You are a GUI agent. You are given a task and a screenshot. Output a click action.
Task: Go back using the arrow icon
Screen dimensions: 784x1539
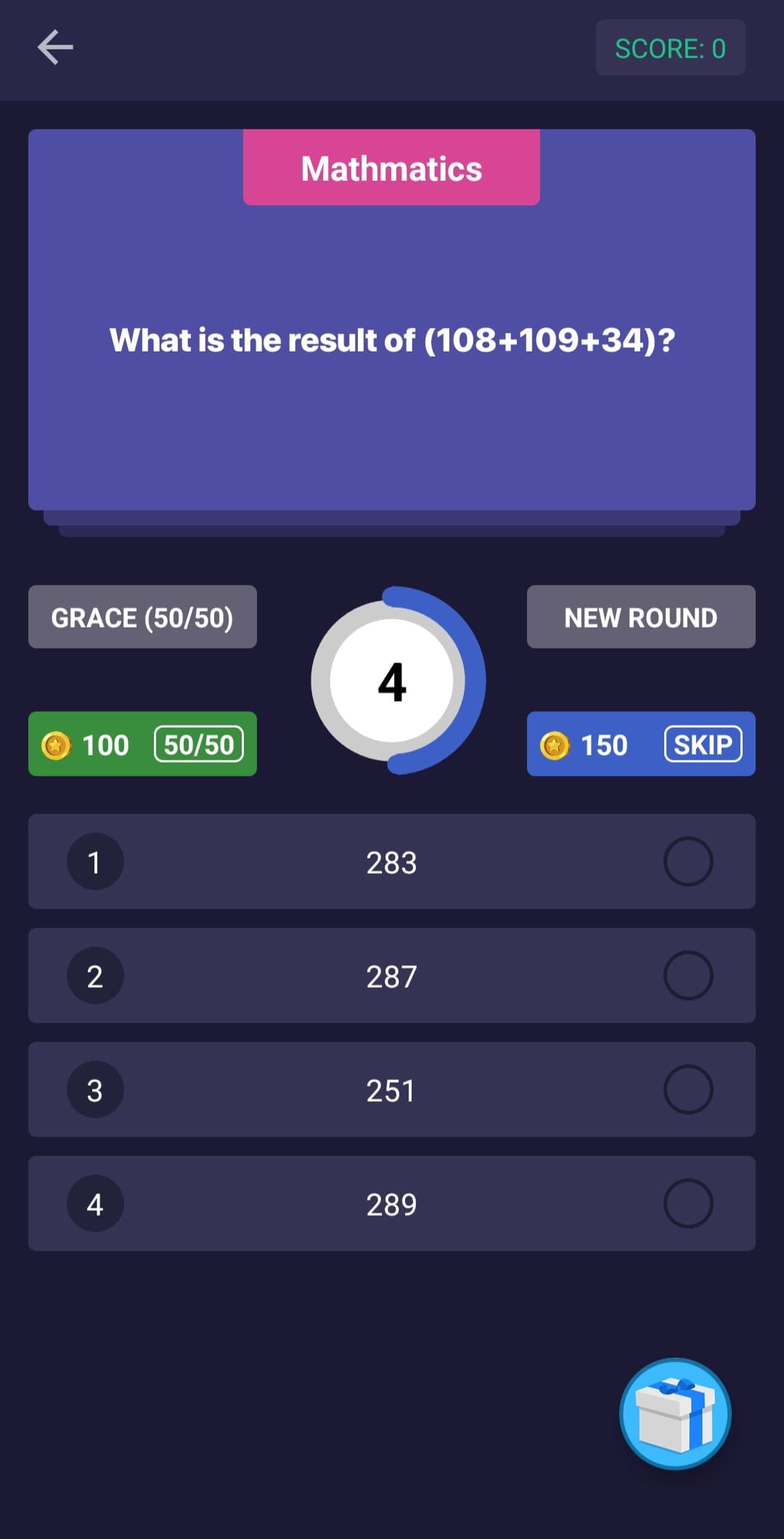[x=55, y=48]
